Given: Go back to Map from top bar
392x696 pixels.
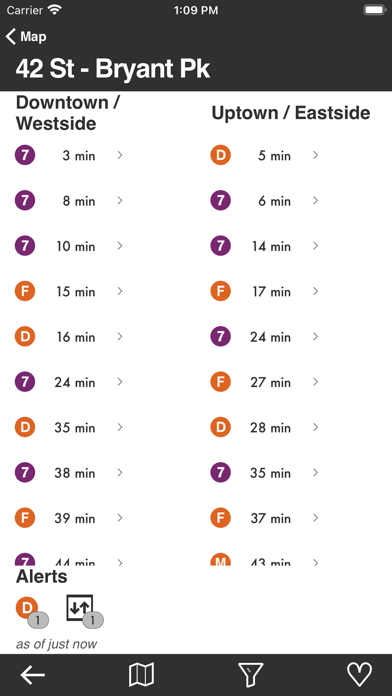Looking at the screenshot, I should pyautogui.click(x=26, y=36).
